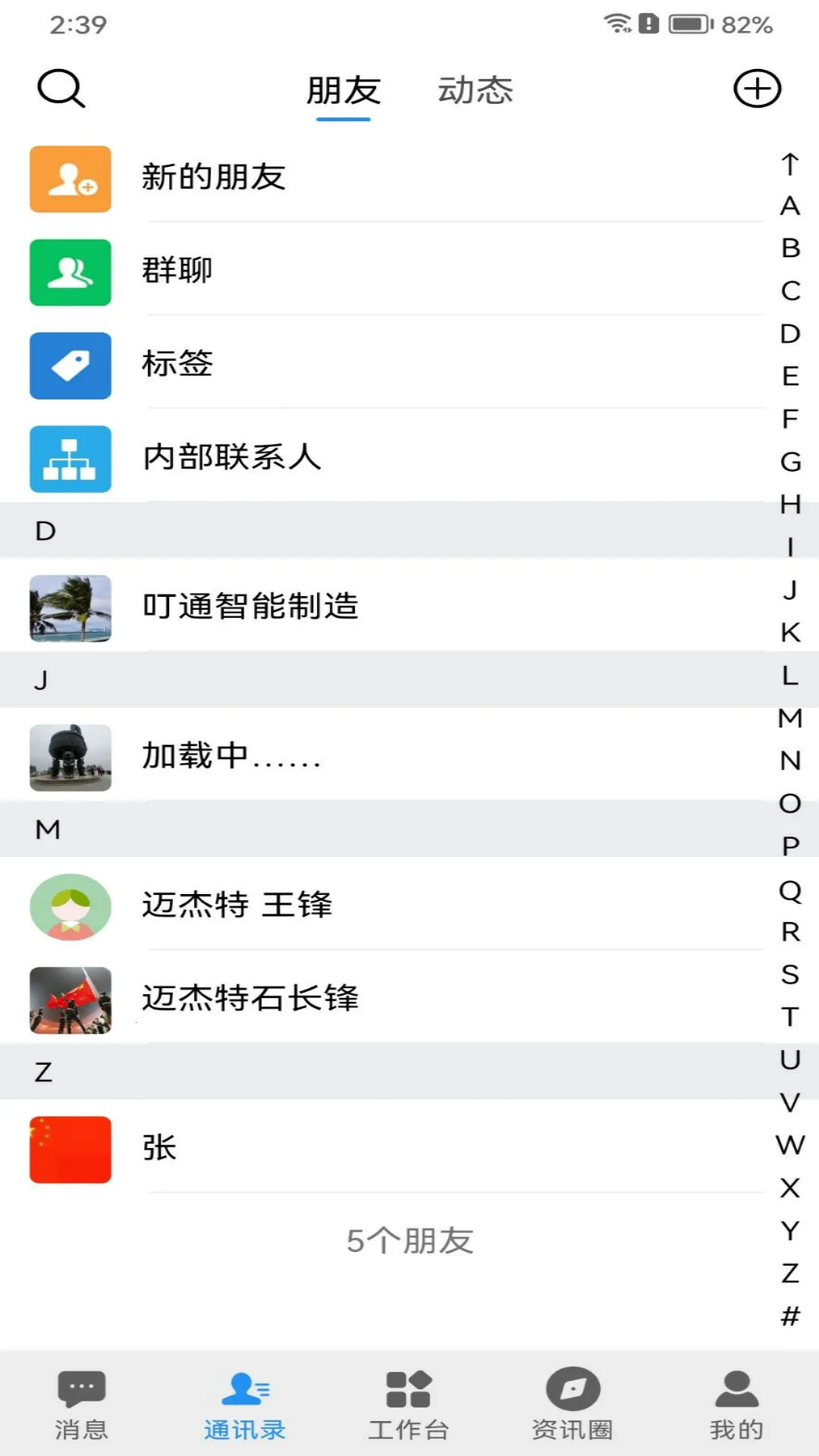
Task: Open contact 迈杰特 王锋
Action: tap(237, 906)
